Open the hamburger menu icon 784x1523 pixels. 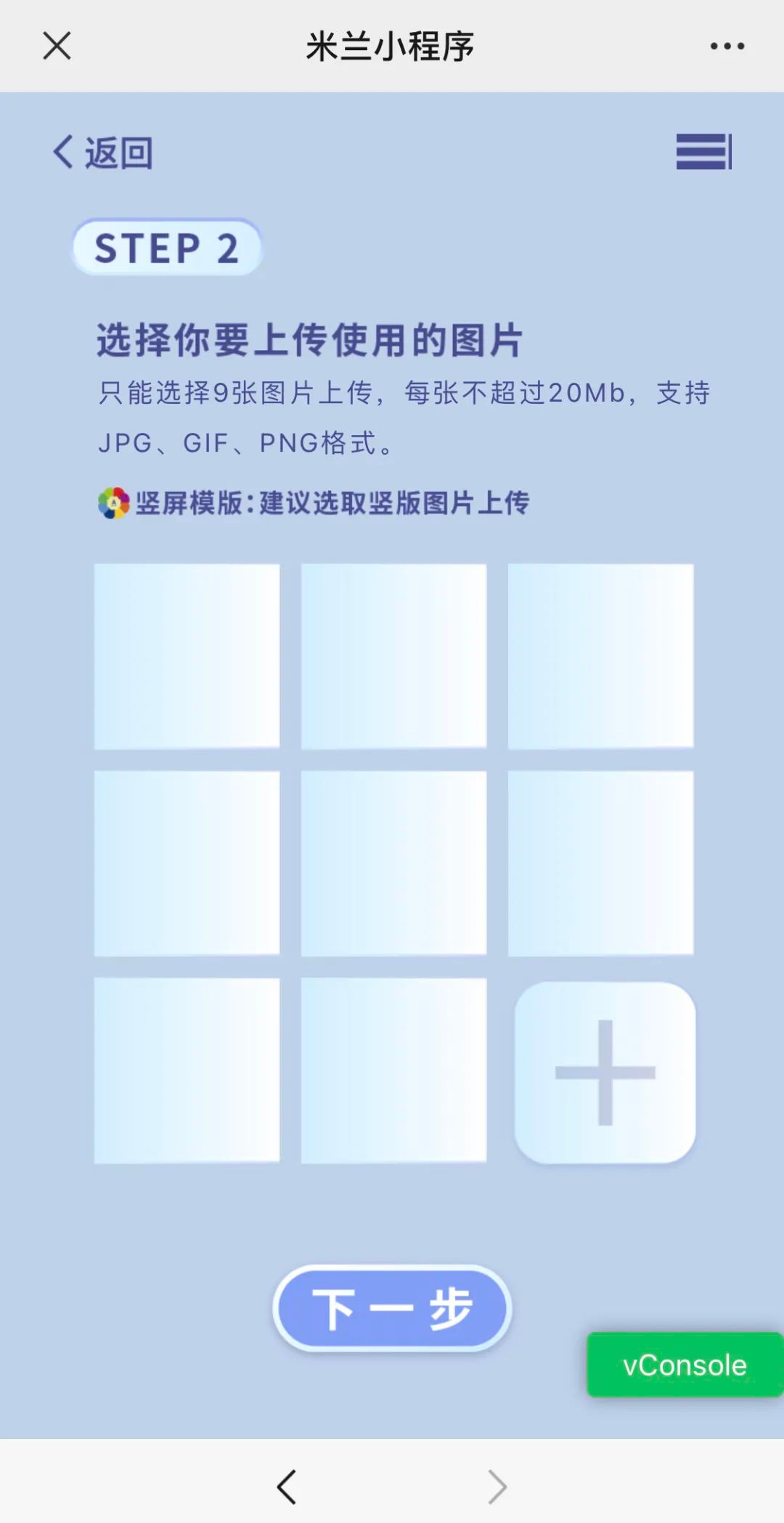(x=703, y=152)
